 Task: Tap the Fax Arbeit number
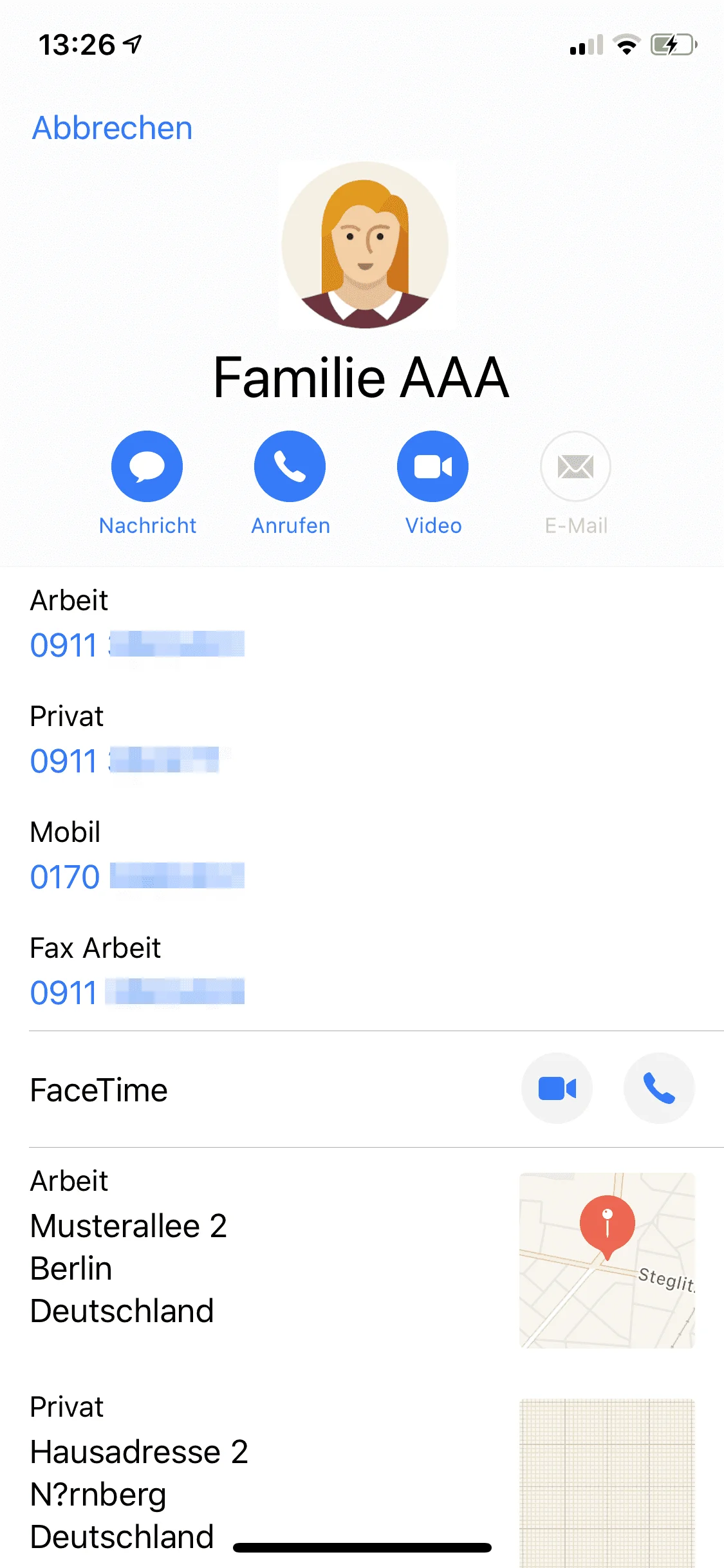(x=136, y=992)
